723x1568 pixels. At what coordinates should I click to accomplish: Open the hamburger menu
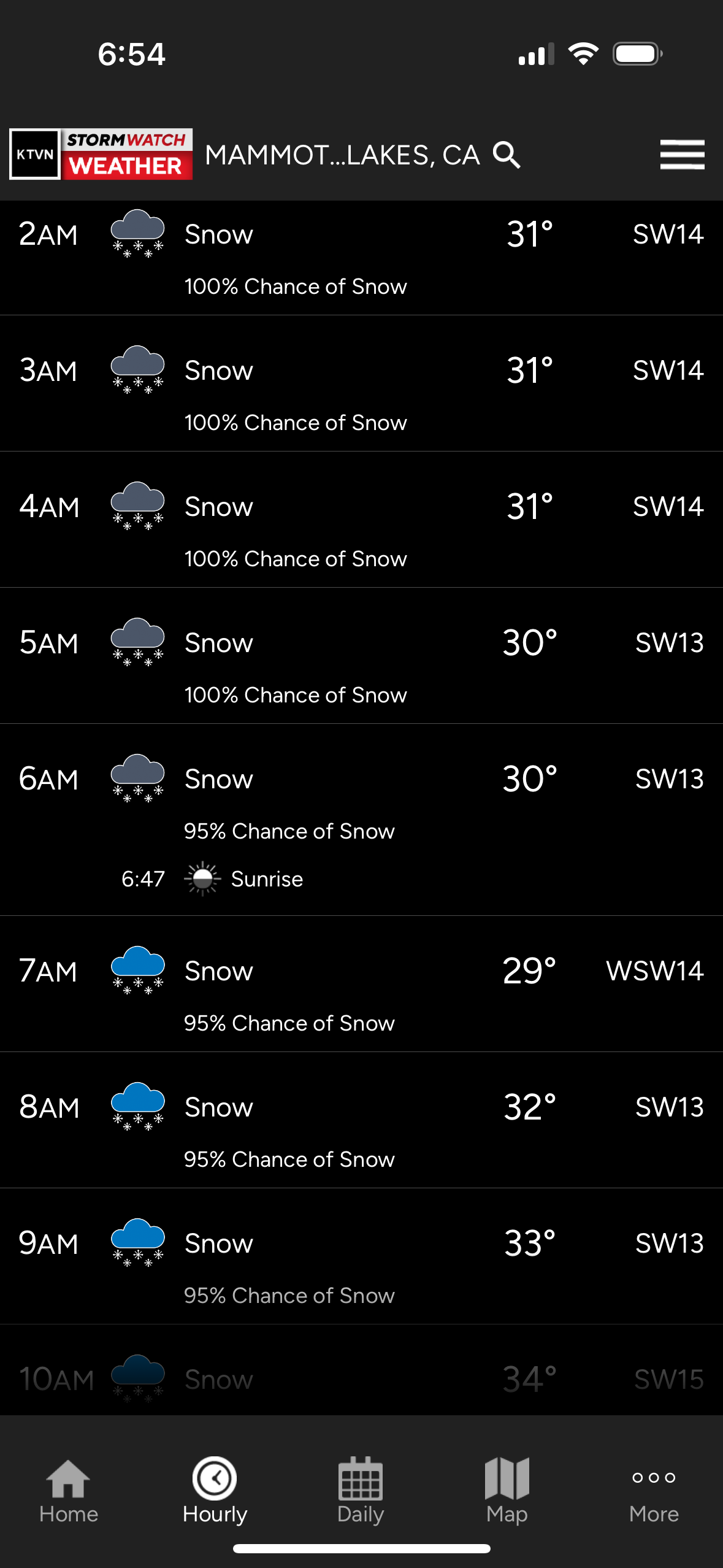click(x=682, y=155)
